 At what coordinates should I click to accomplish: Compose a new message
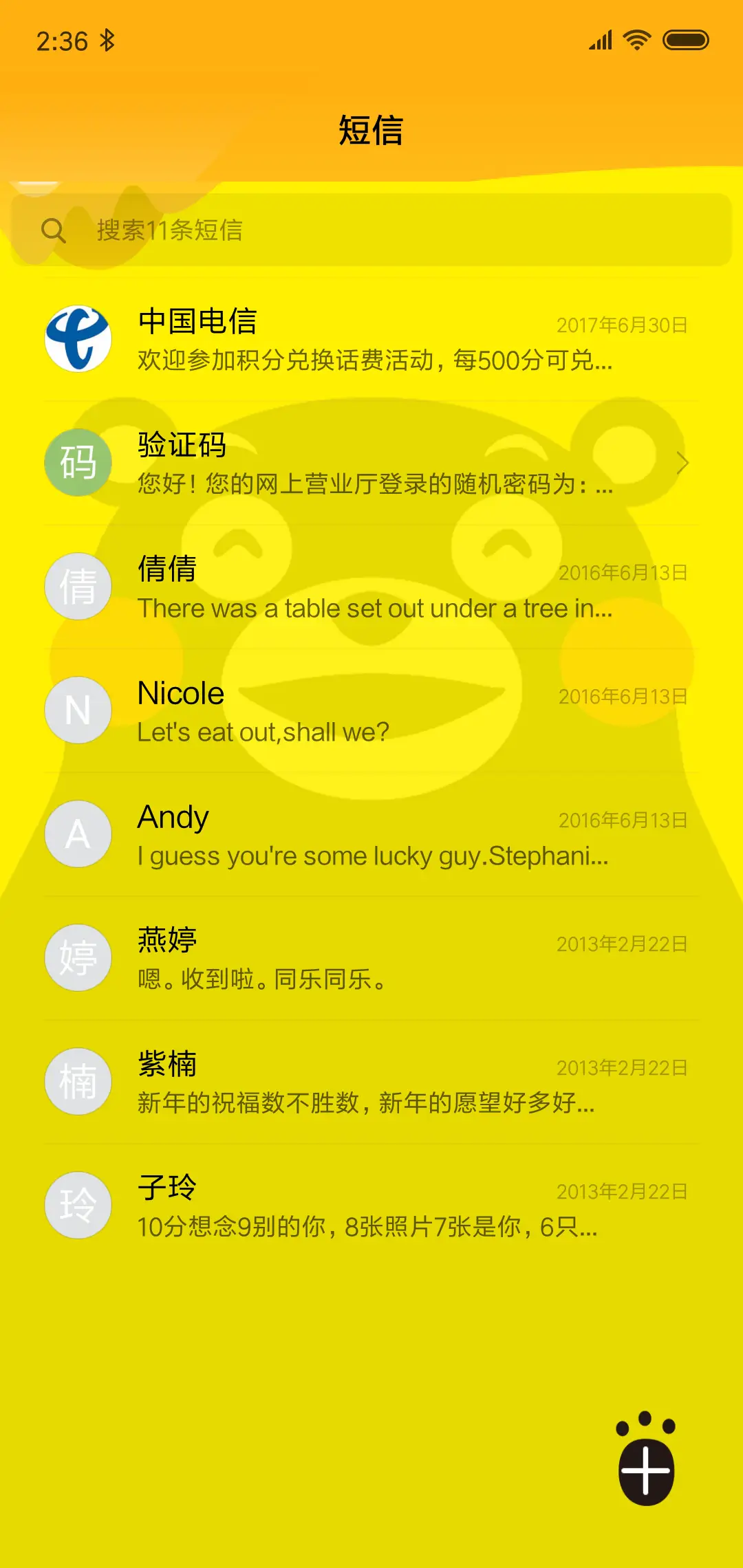pos(646,1470)
